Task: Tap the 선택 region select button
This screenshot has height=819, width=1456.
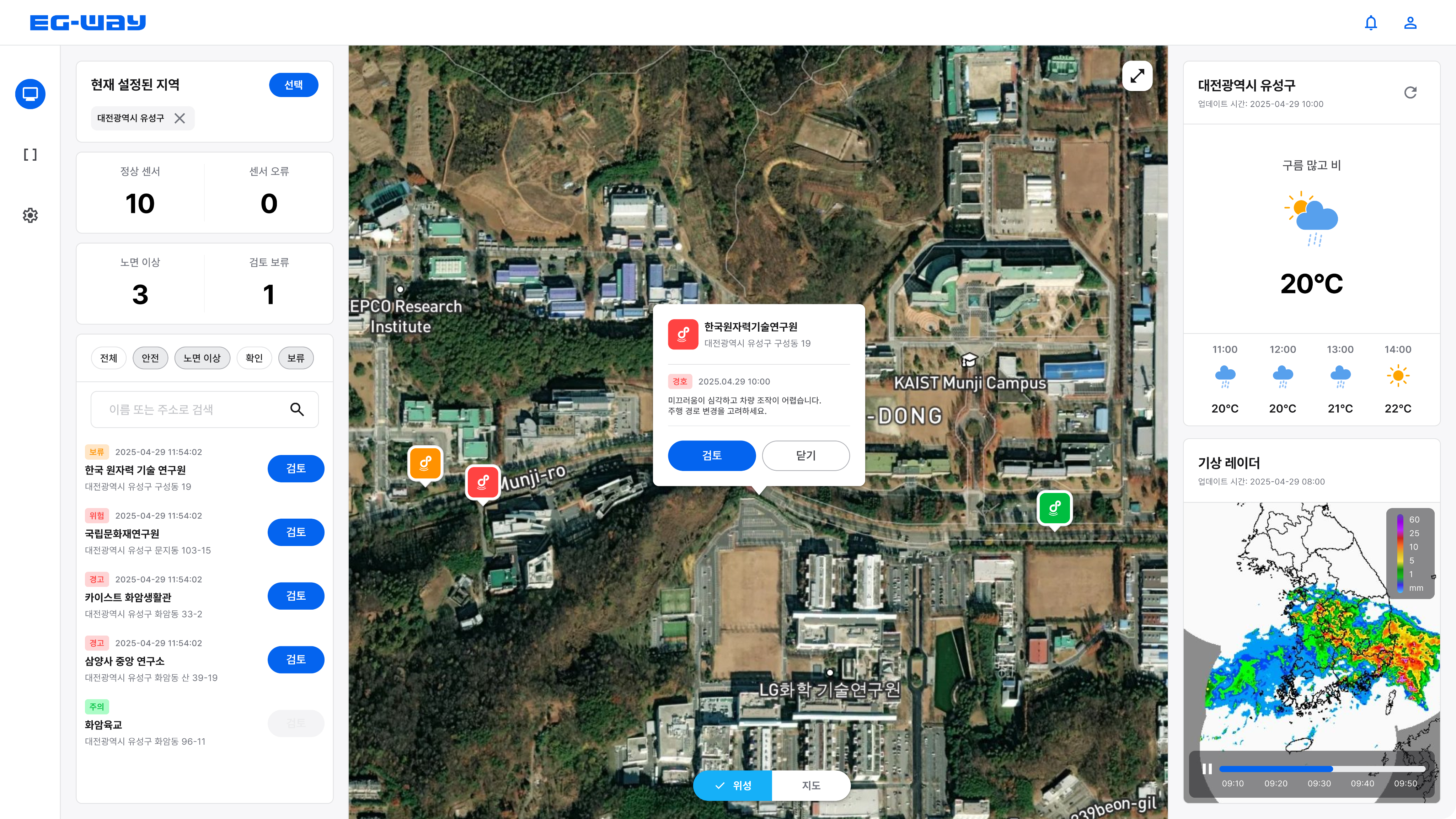Action: [x=293, y=85]
